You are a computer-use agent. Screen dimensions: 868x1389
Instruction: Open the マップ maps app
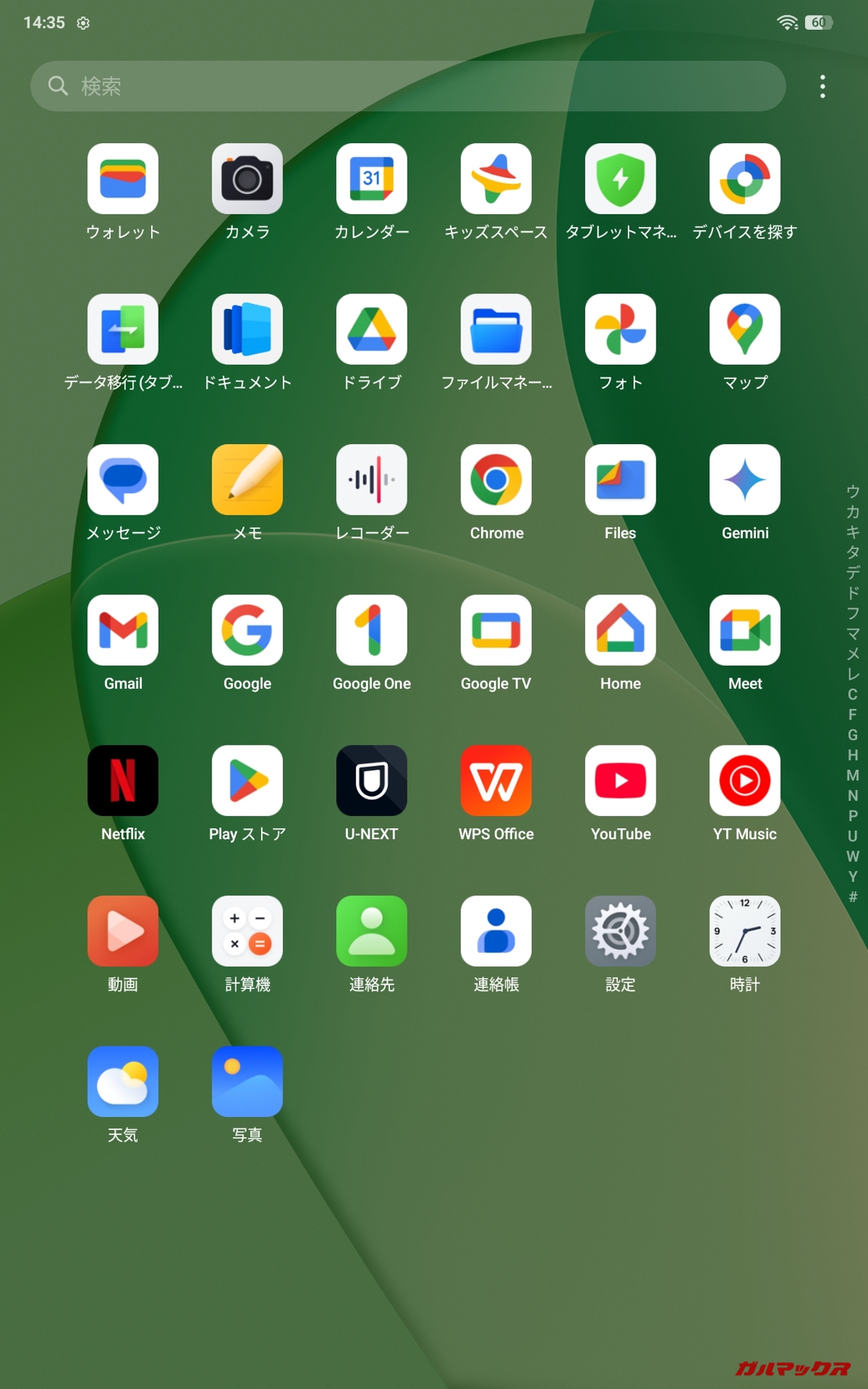point(745,330)
